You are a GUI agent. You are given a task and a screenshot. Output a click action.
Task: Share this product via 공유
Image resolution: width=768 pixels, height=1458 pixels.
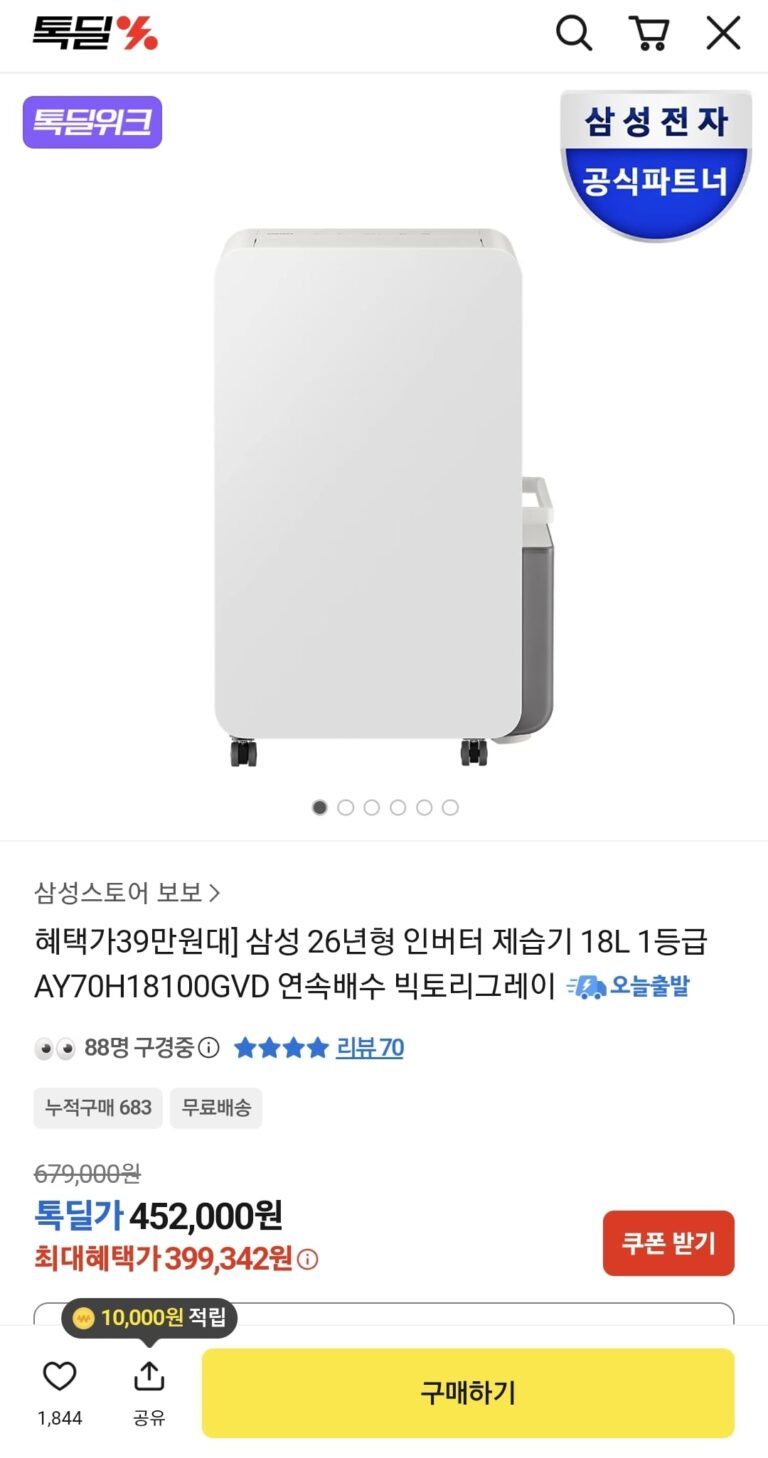tap(149, 1391)
